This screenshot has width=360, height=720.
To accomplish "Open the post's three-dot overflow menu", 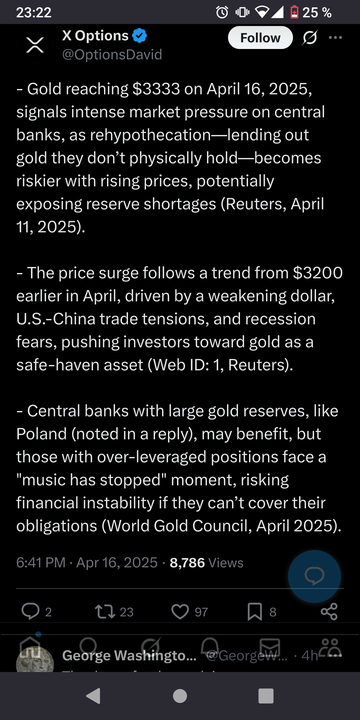I will coord(336,38).
